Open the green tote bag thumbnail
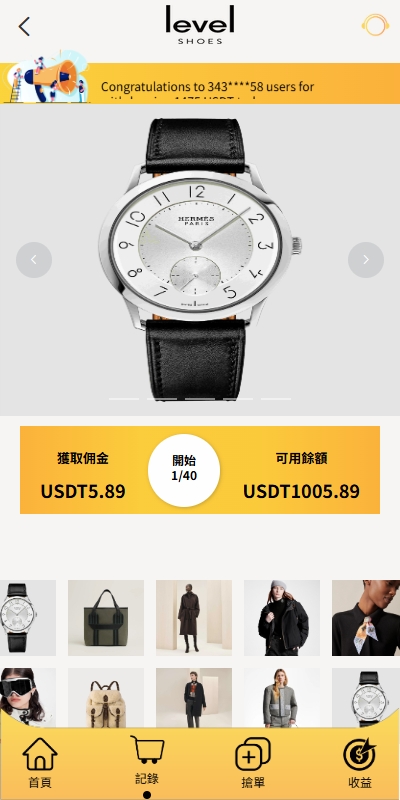The height and width of the screenshot is (800, 400). [106, 618]
